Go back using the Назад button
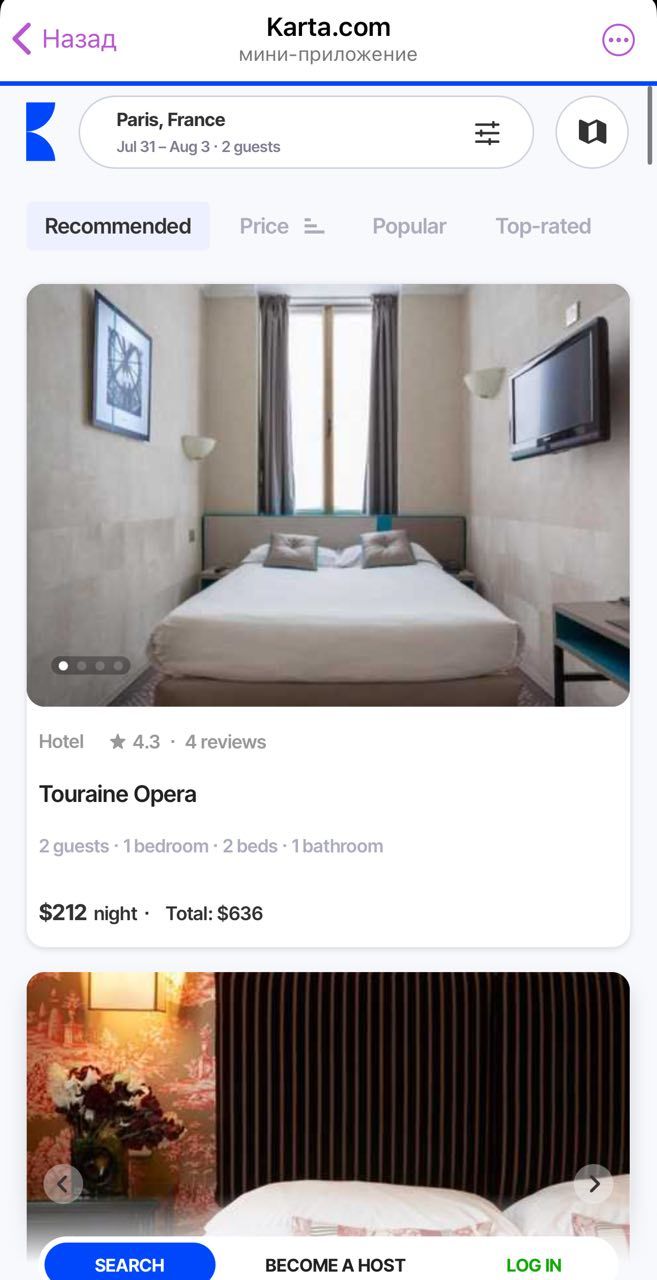Screen dimensions: 657x1280 click(65, 39)
